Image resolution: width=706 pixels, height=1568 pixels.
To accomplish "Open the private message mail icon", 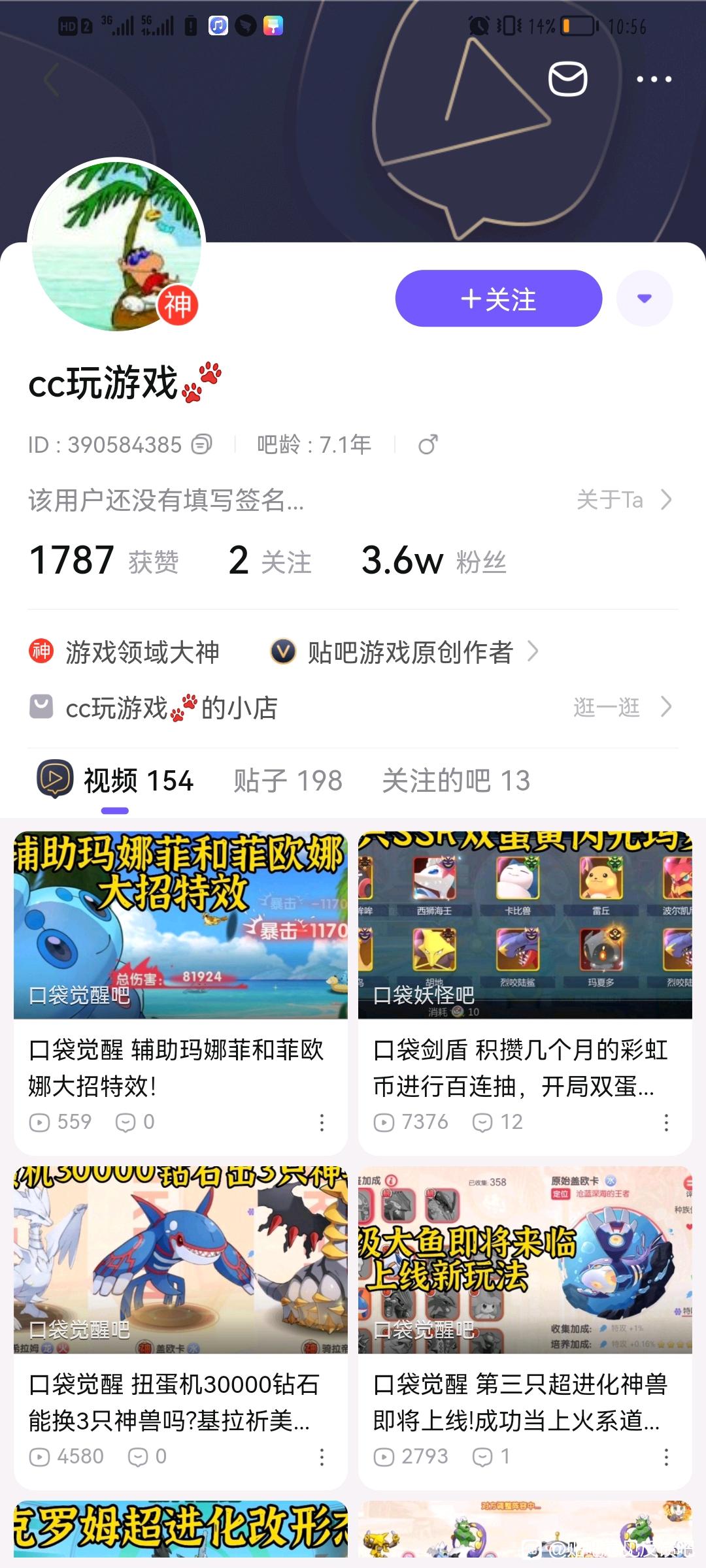I will pos(567,79).
